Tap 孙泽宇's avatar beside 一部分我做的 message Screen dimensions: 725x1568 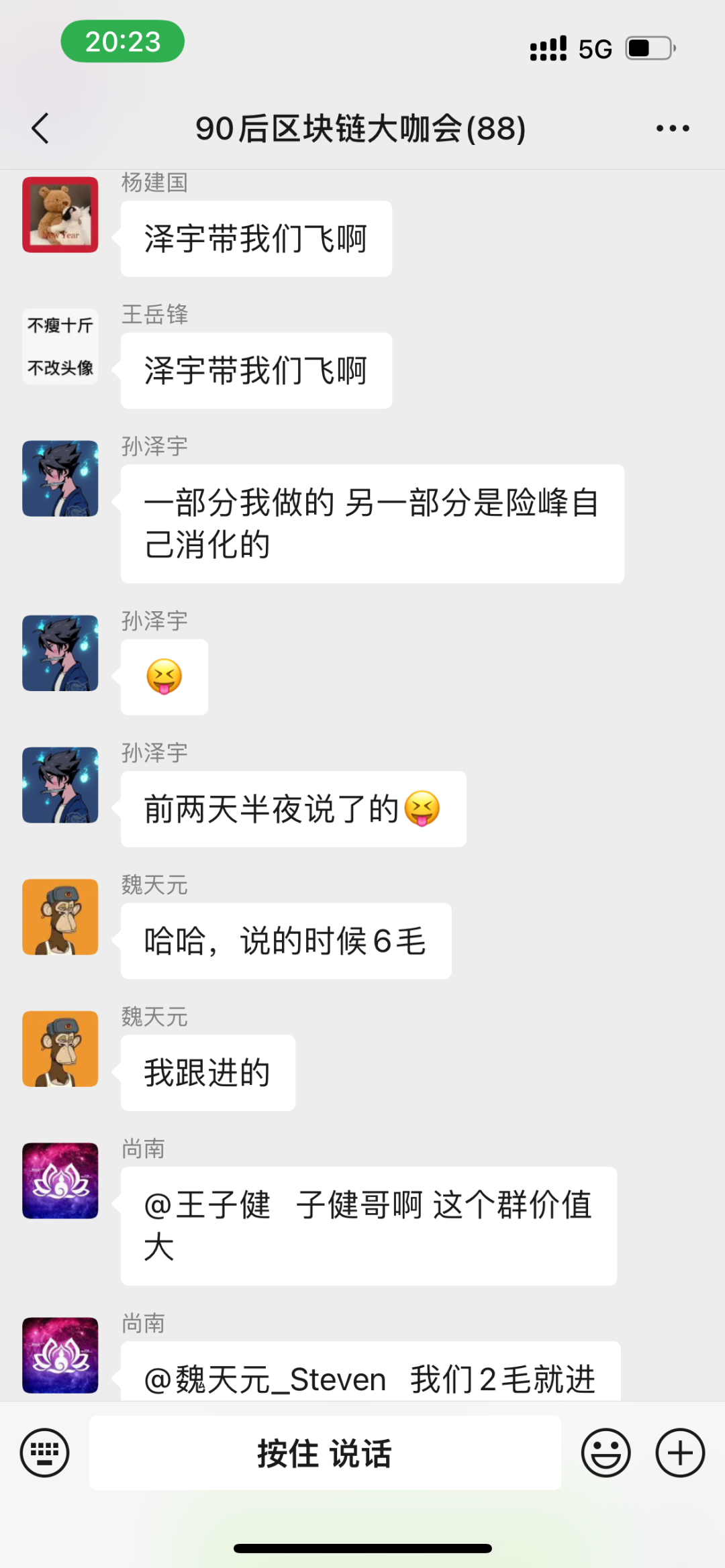(x=60, y=478)
